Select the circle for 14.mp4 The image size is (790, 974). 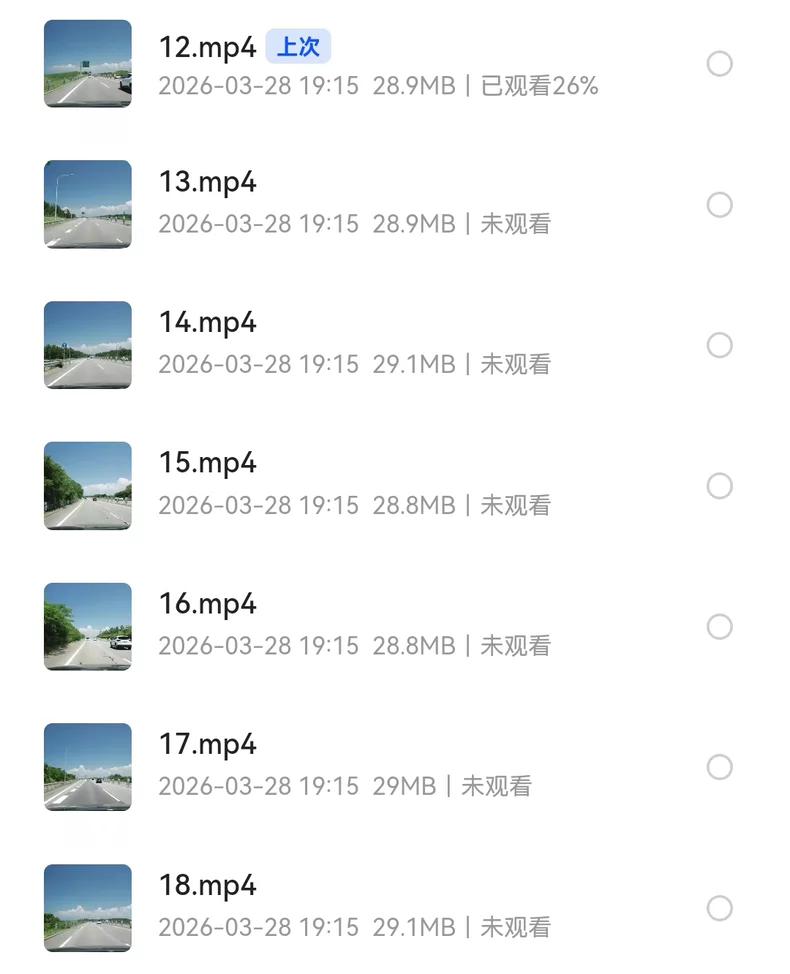[719, 345]
